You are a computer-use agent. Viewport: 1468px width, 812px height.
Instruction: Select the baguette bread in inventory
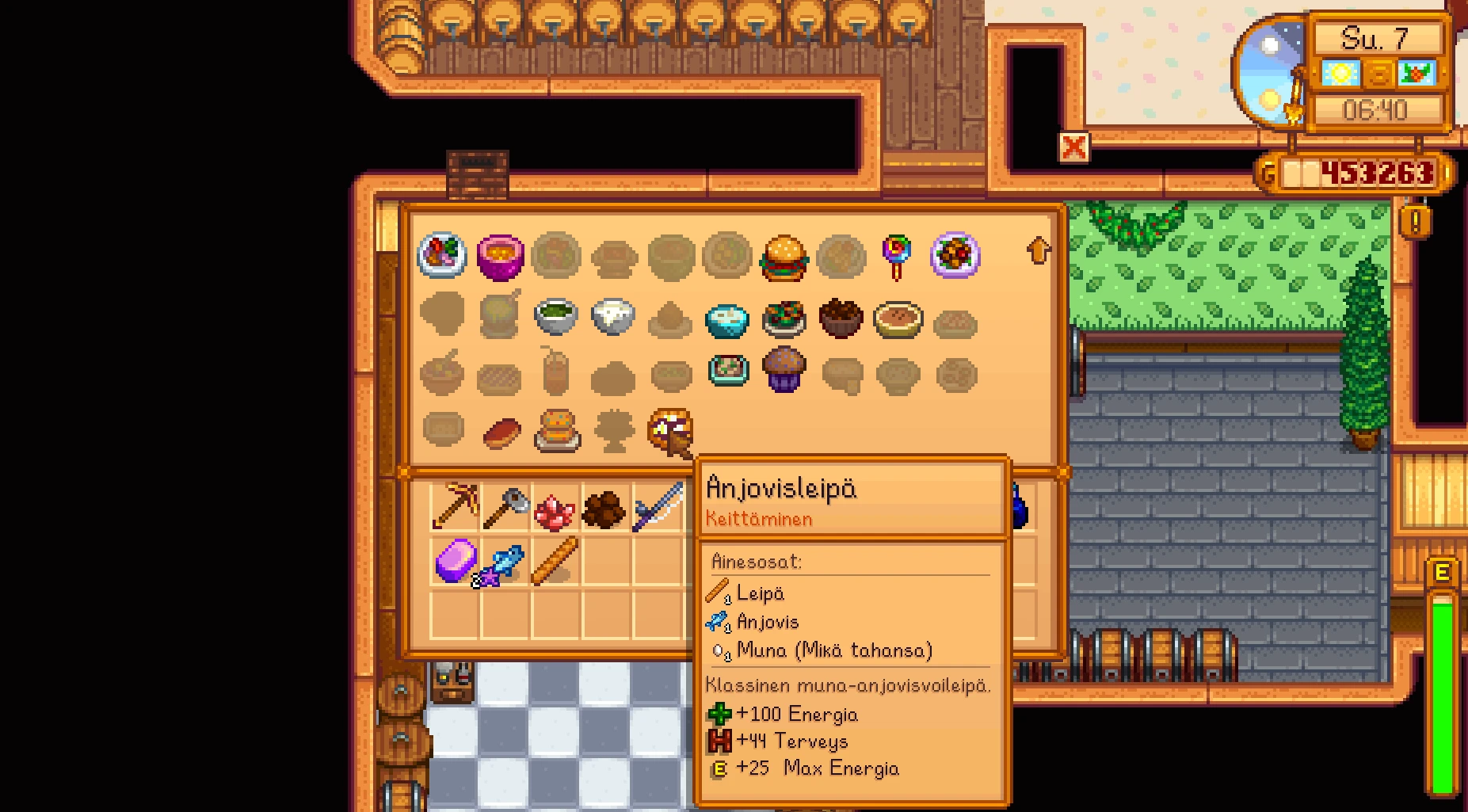point(555,561)
